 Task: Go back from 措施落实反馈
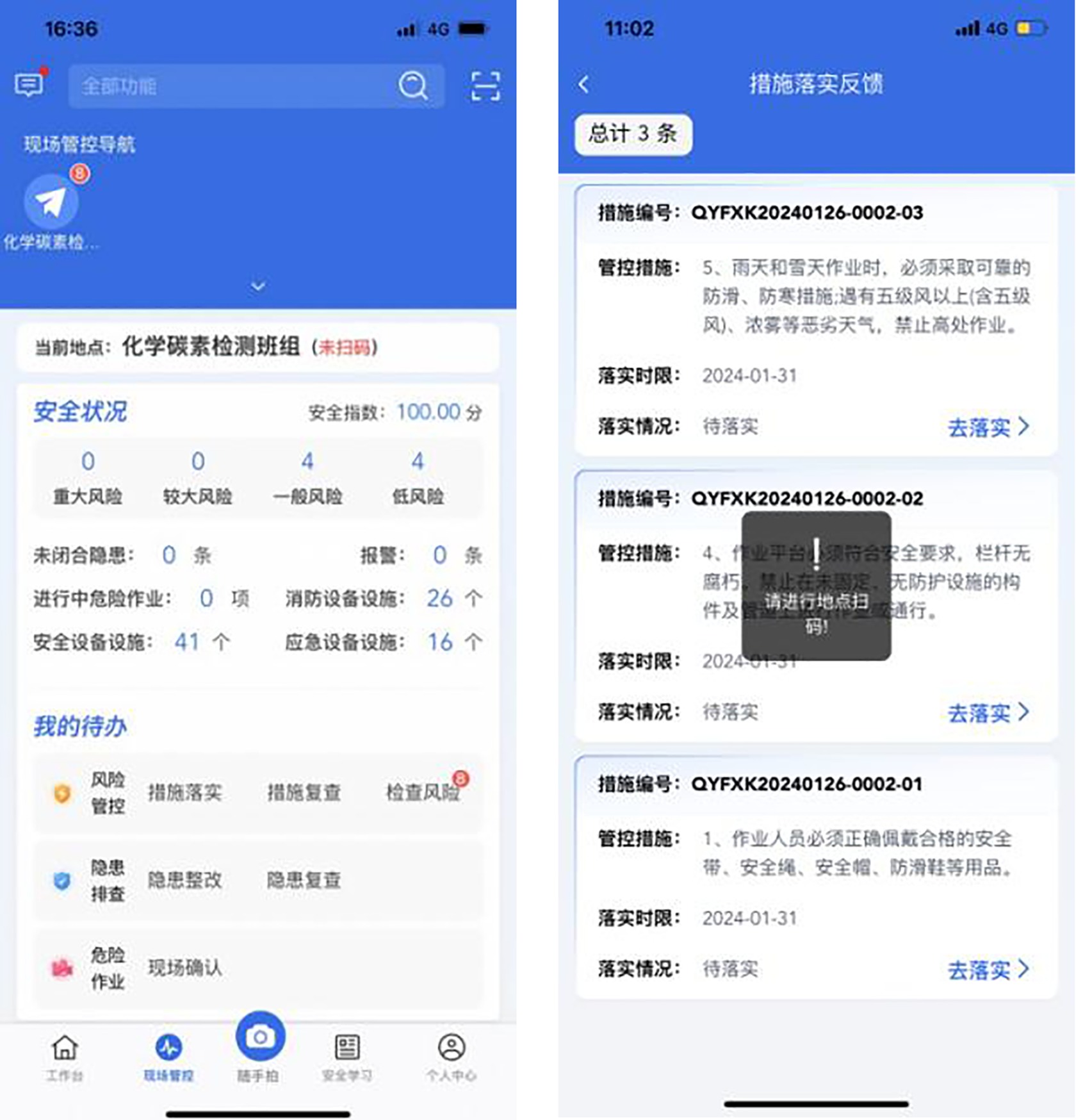(583, 84)
